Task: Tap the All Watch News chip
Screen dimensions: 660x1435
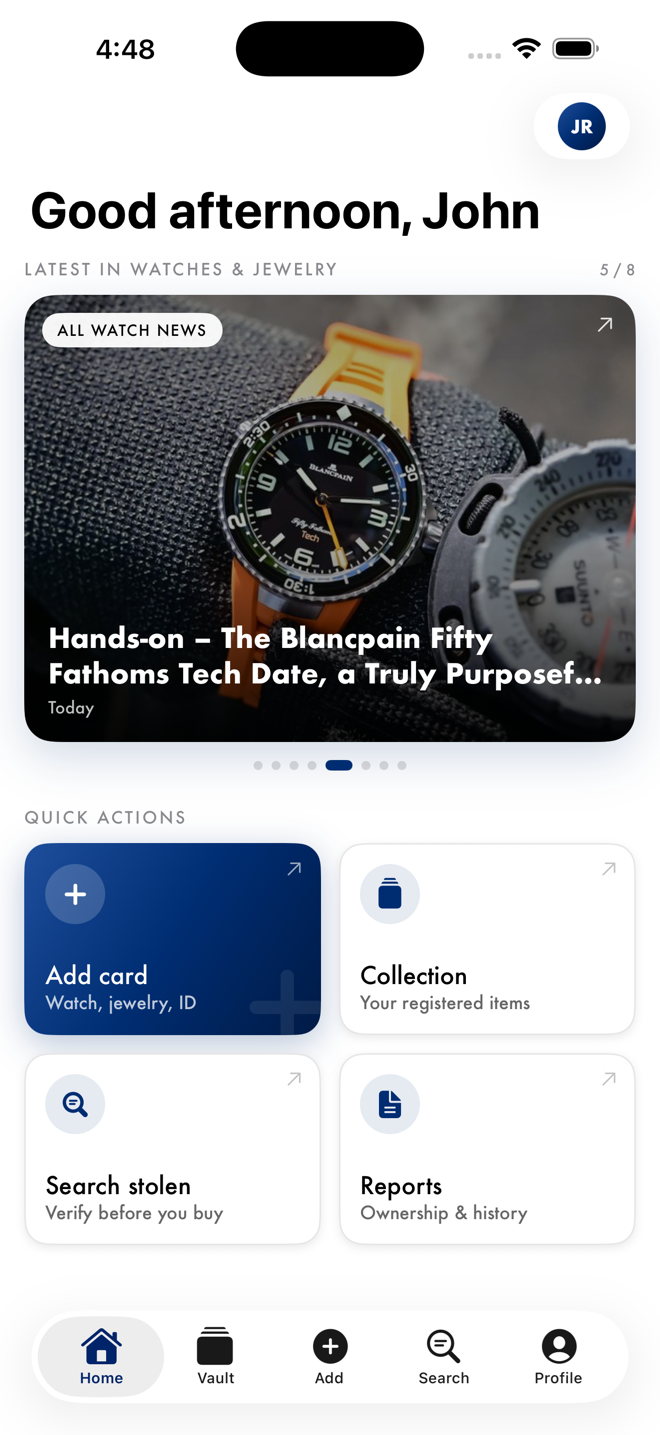Action: point(132,330)
